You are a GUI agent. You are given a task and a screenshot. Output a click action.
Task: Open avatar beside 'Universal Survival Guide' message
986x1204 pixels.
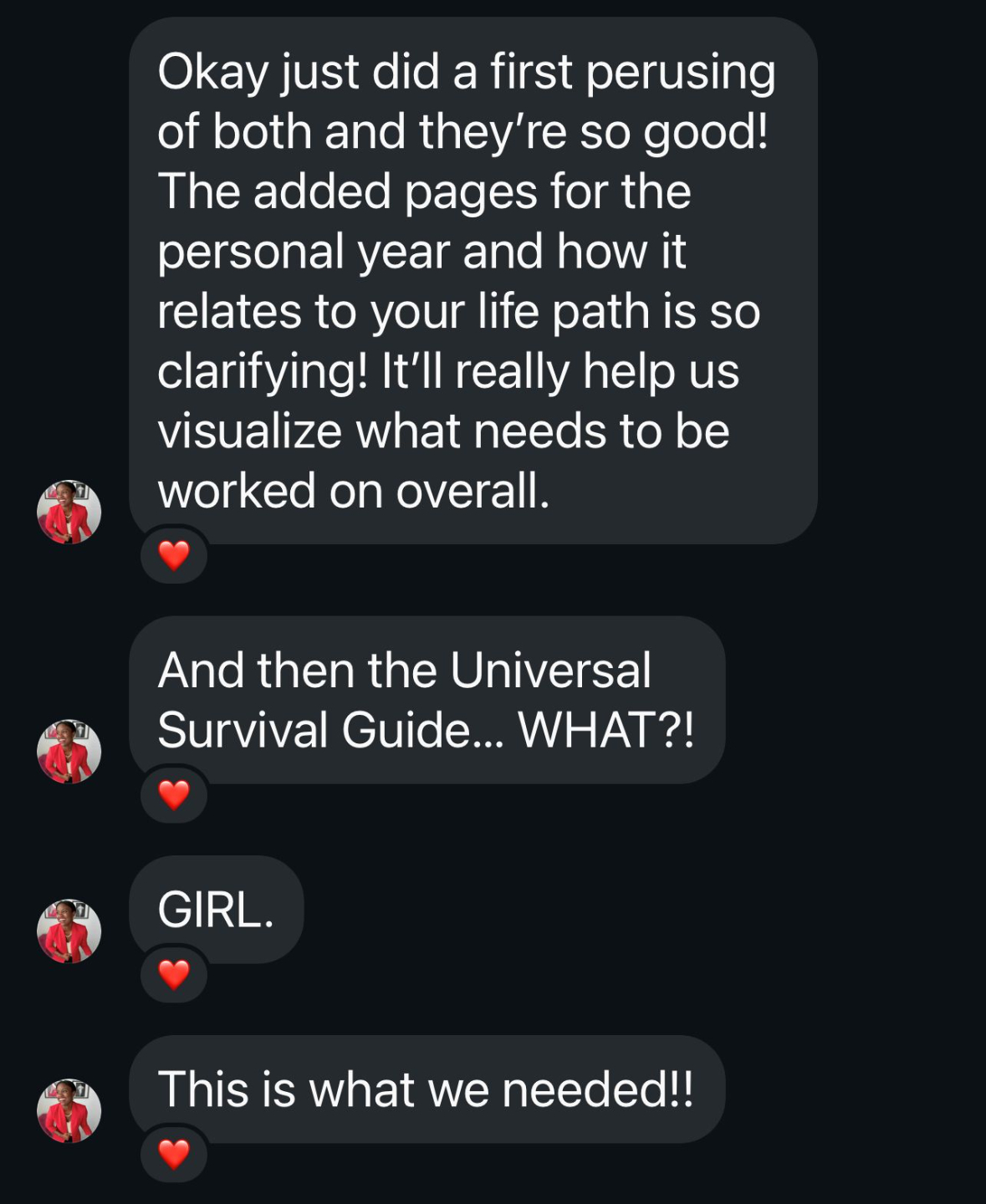69,751
